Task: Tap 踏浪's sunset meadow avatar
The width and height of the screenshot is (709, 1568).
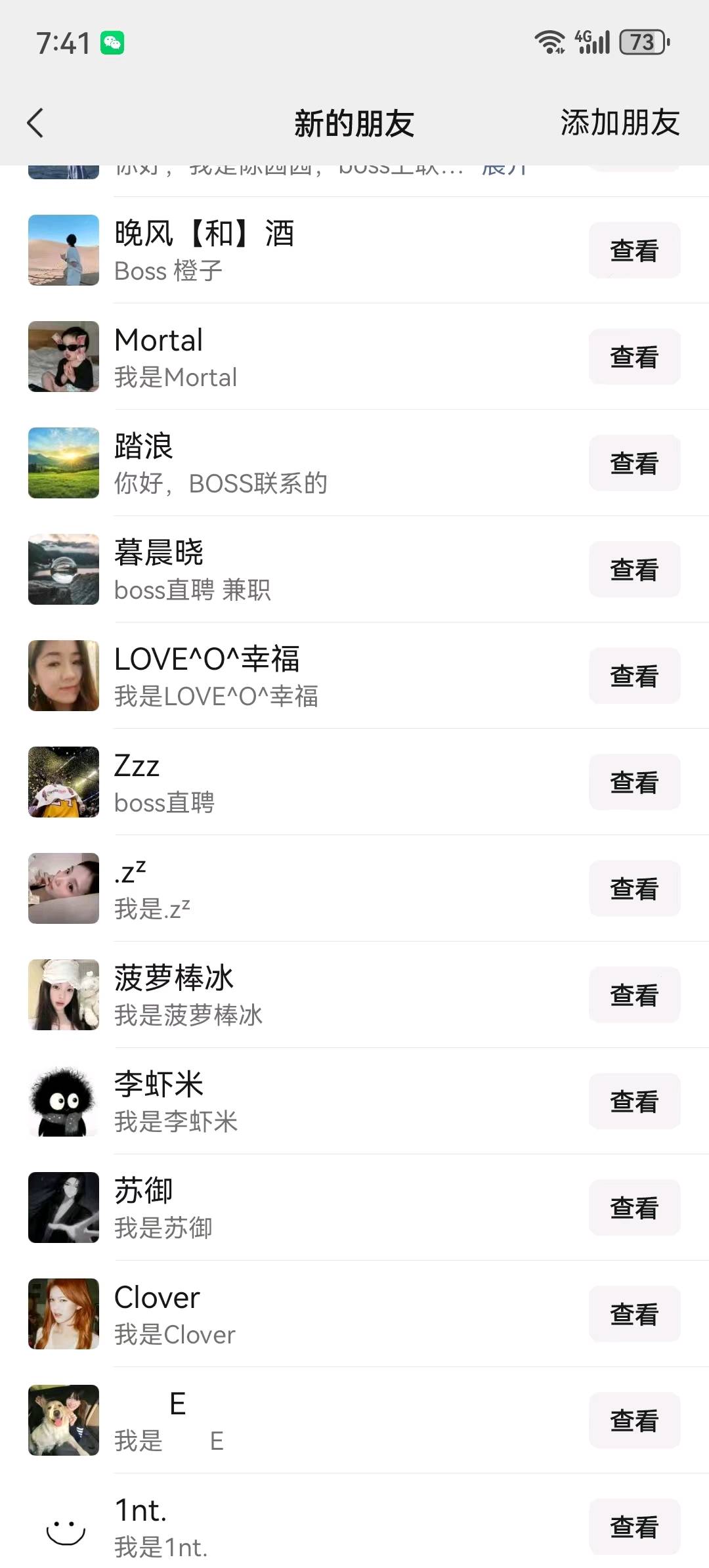Action: (63, 462)
